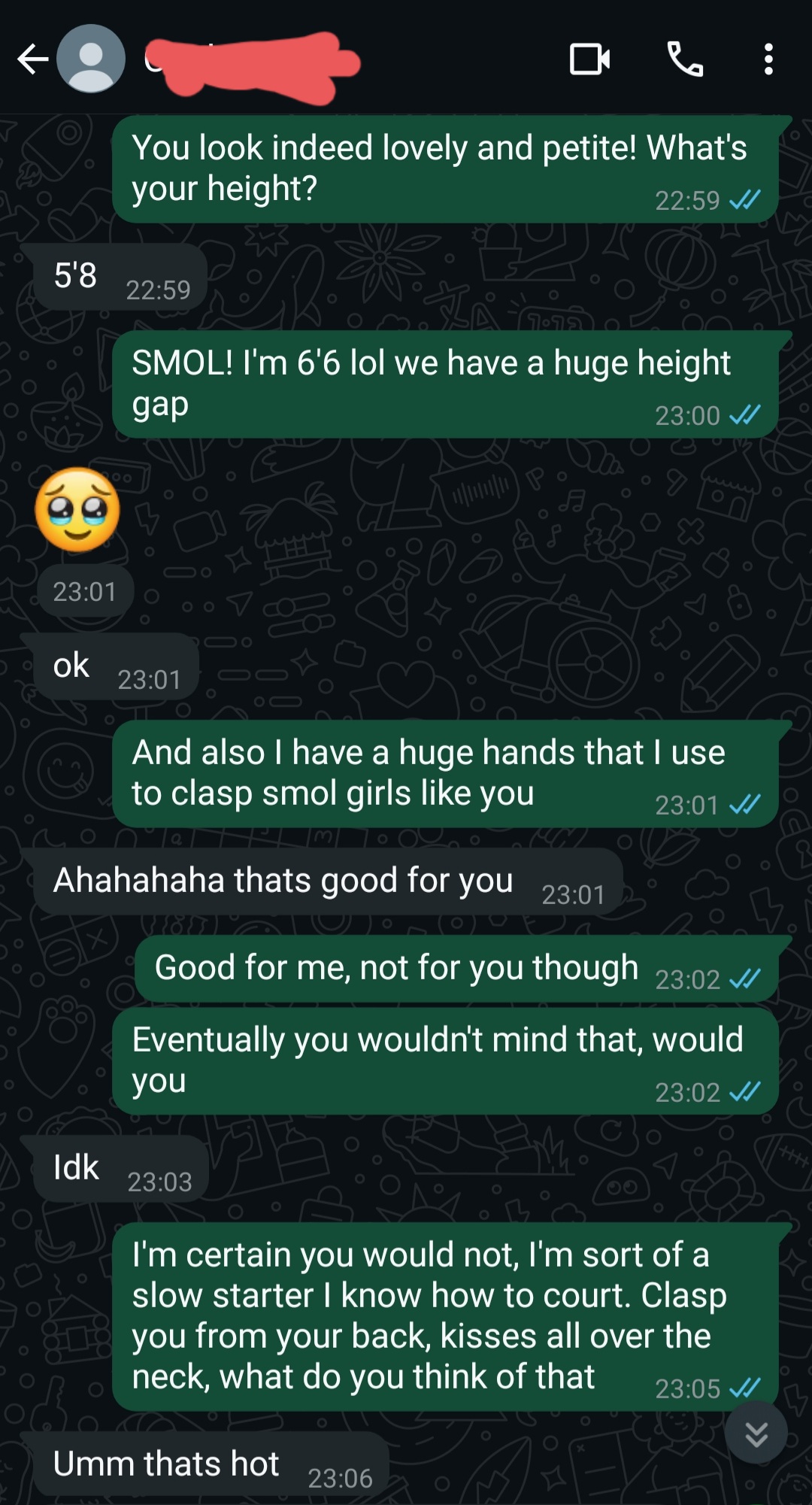Go back to the chat list
This screenshot has height=1505, width=812.
pos(32,59)
